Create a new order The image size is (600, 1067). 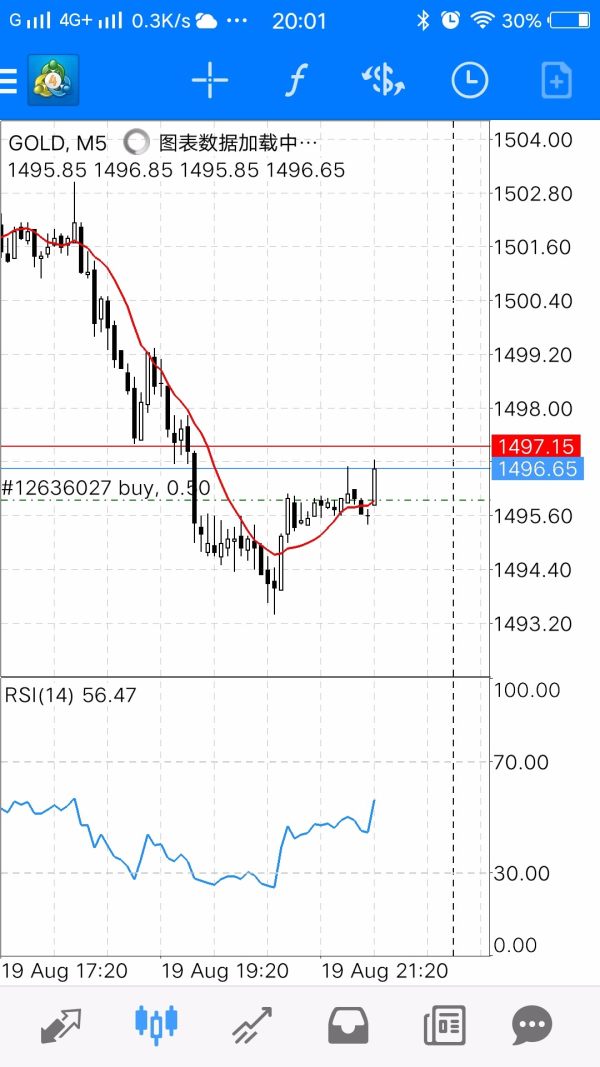pyautogui.click(x=557, y=80)
